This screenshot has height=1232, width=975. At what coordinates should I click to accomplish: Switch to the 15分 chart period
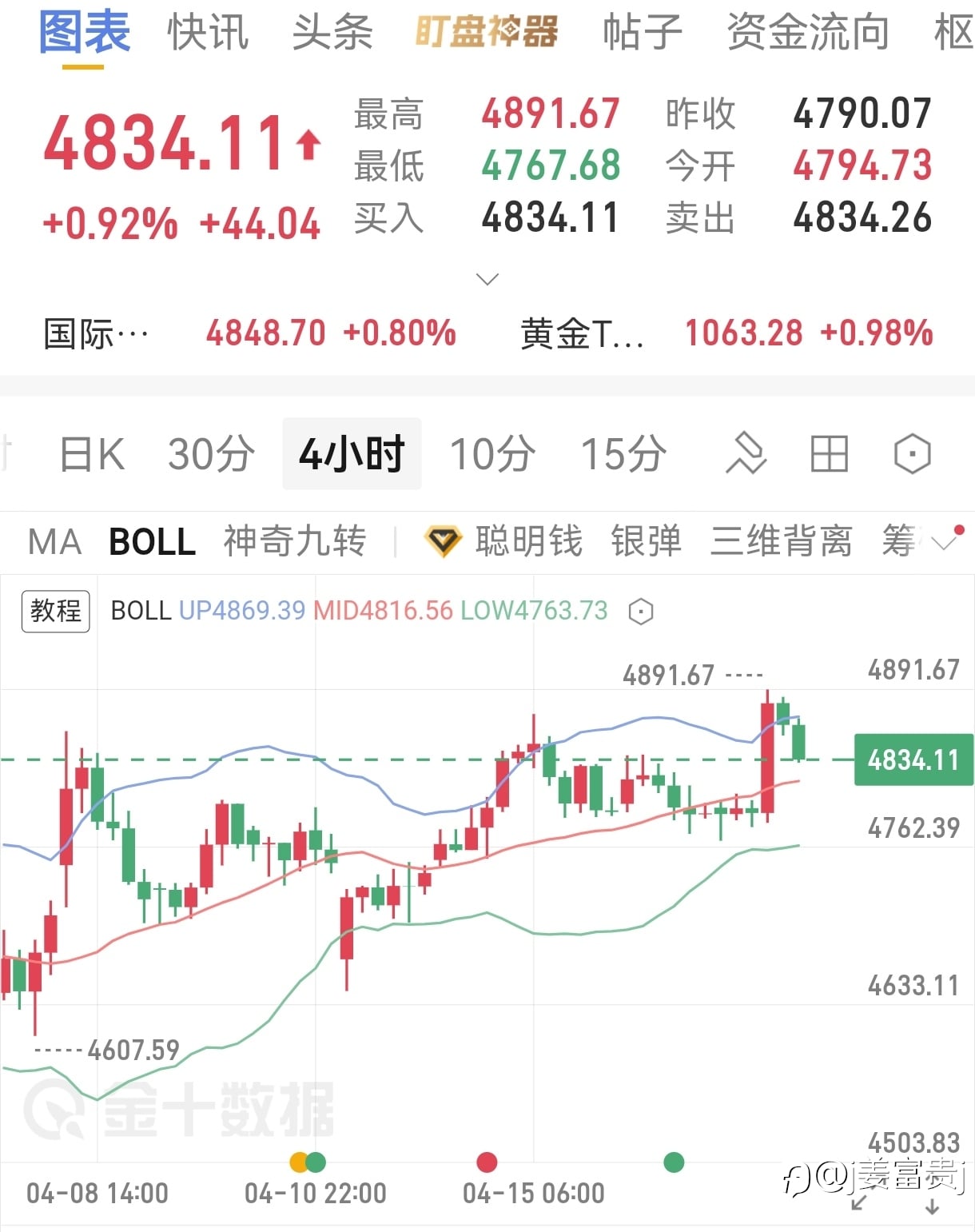click(x=623, y=454)
